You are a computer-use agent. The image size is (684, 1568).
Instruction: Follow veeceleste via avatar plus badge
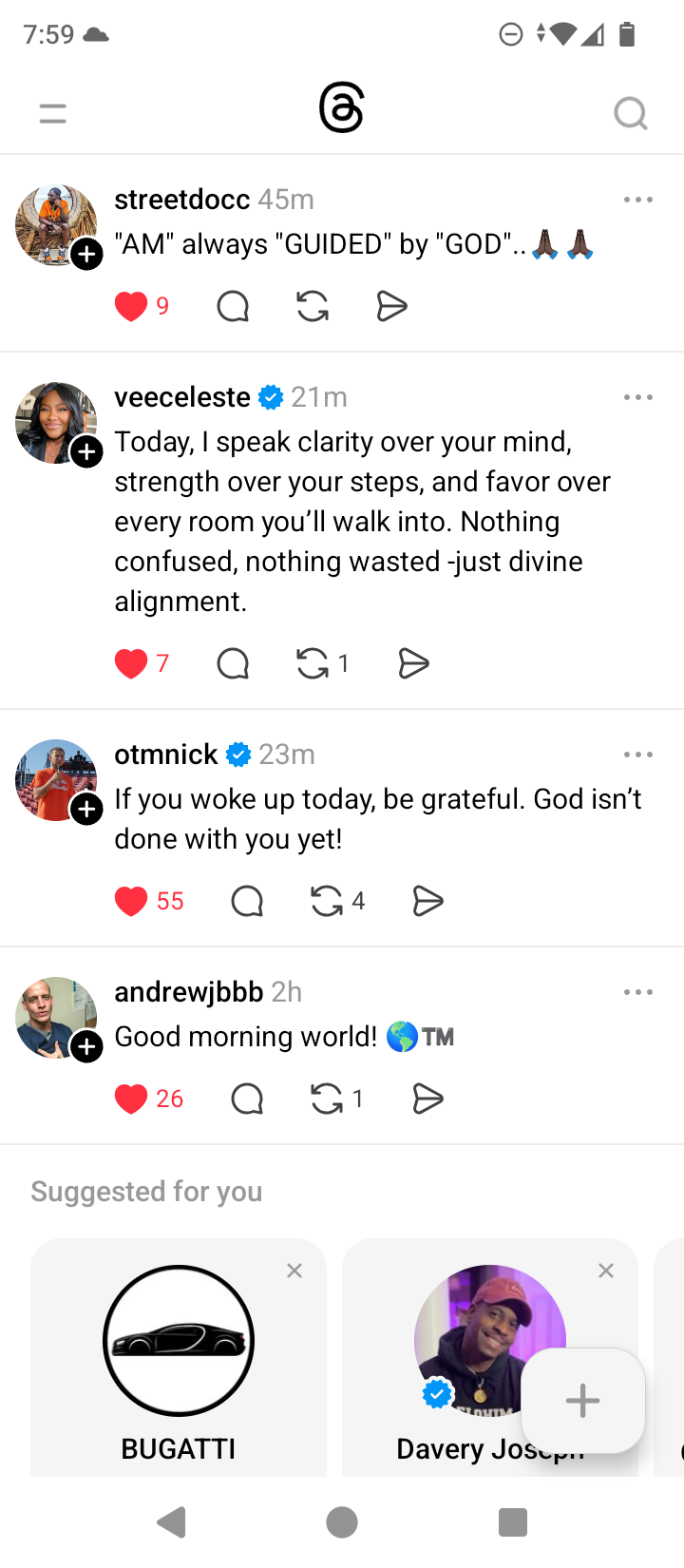86,452
